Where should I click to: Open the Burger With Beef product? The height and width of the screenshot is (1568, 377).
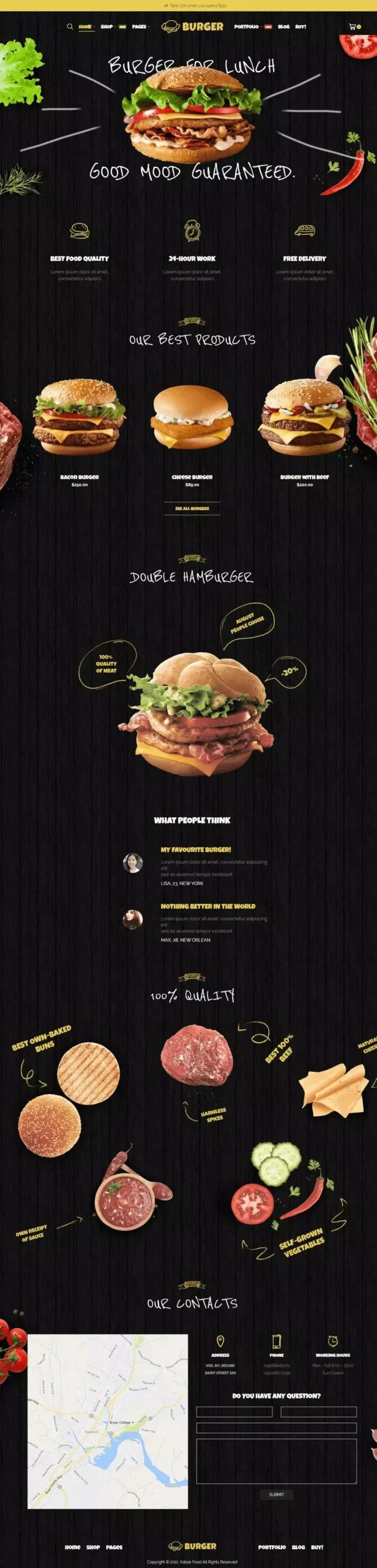click(305, 477)
